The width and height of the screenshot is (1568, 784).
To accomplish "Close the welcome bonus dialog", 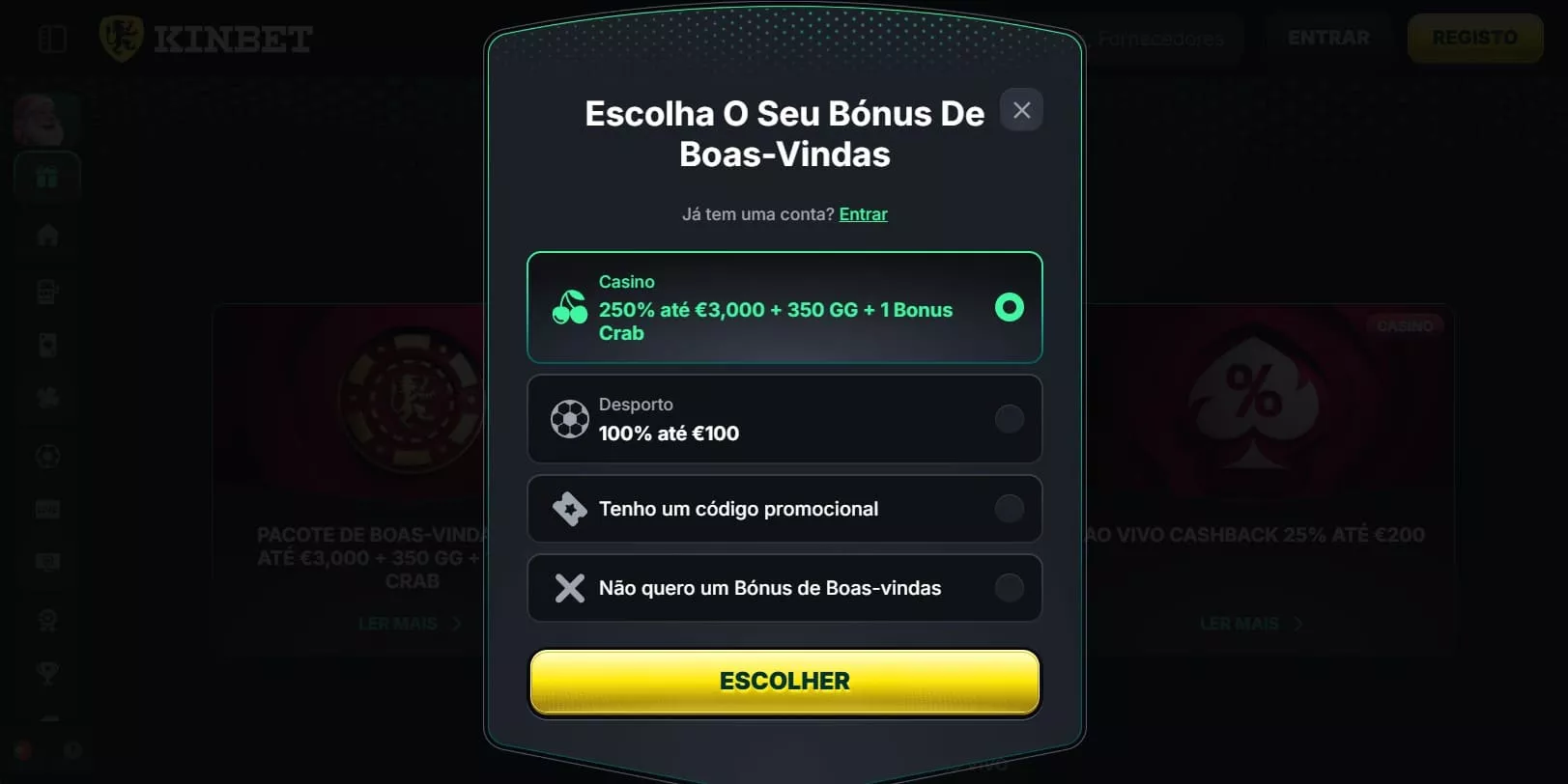I will pos(1021,110).
